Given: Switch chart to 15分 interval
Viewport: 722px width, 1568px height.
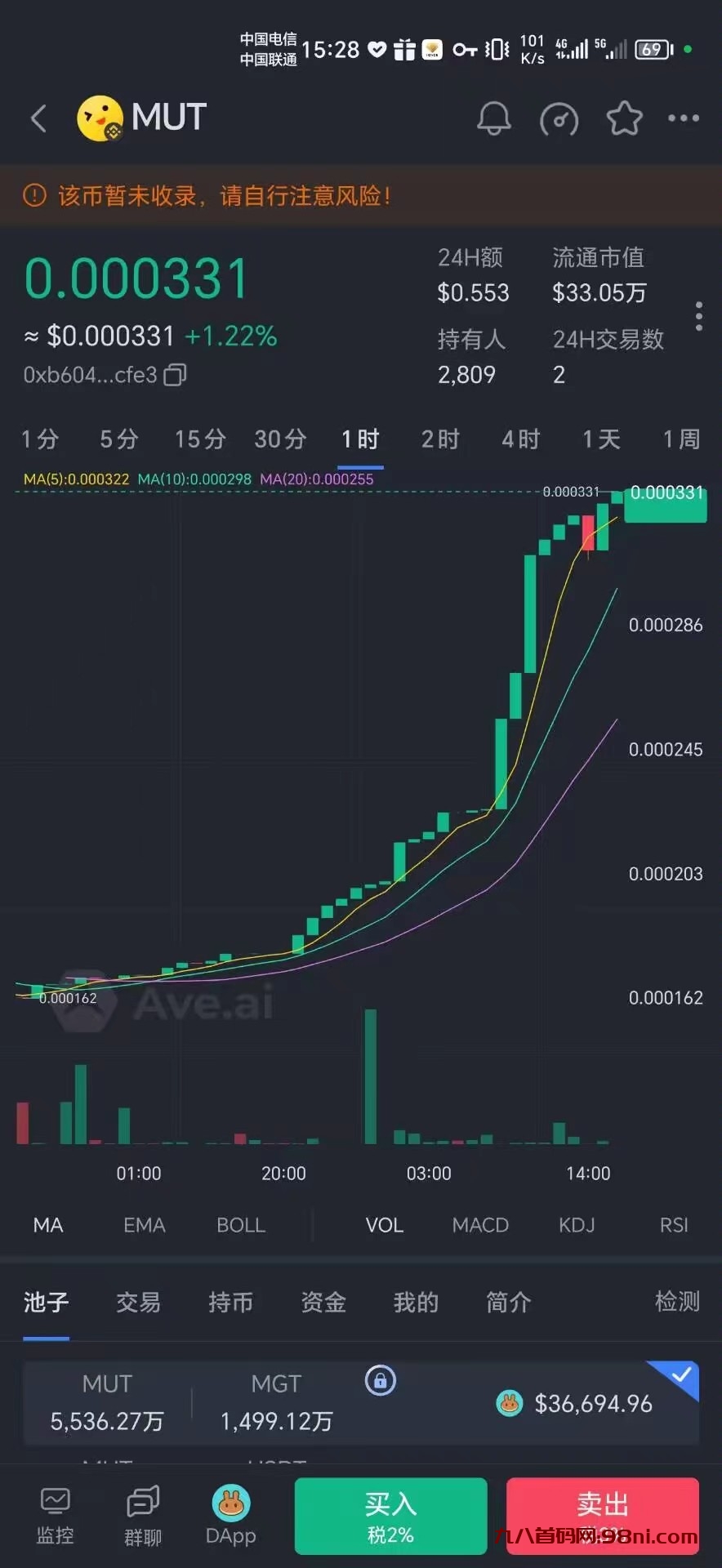Looking at the screenshot, I should (x=200, y=439).
